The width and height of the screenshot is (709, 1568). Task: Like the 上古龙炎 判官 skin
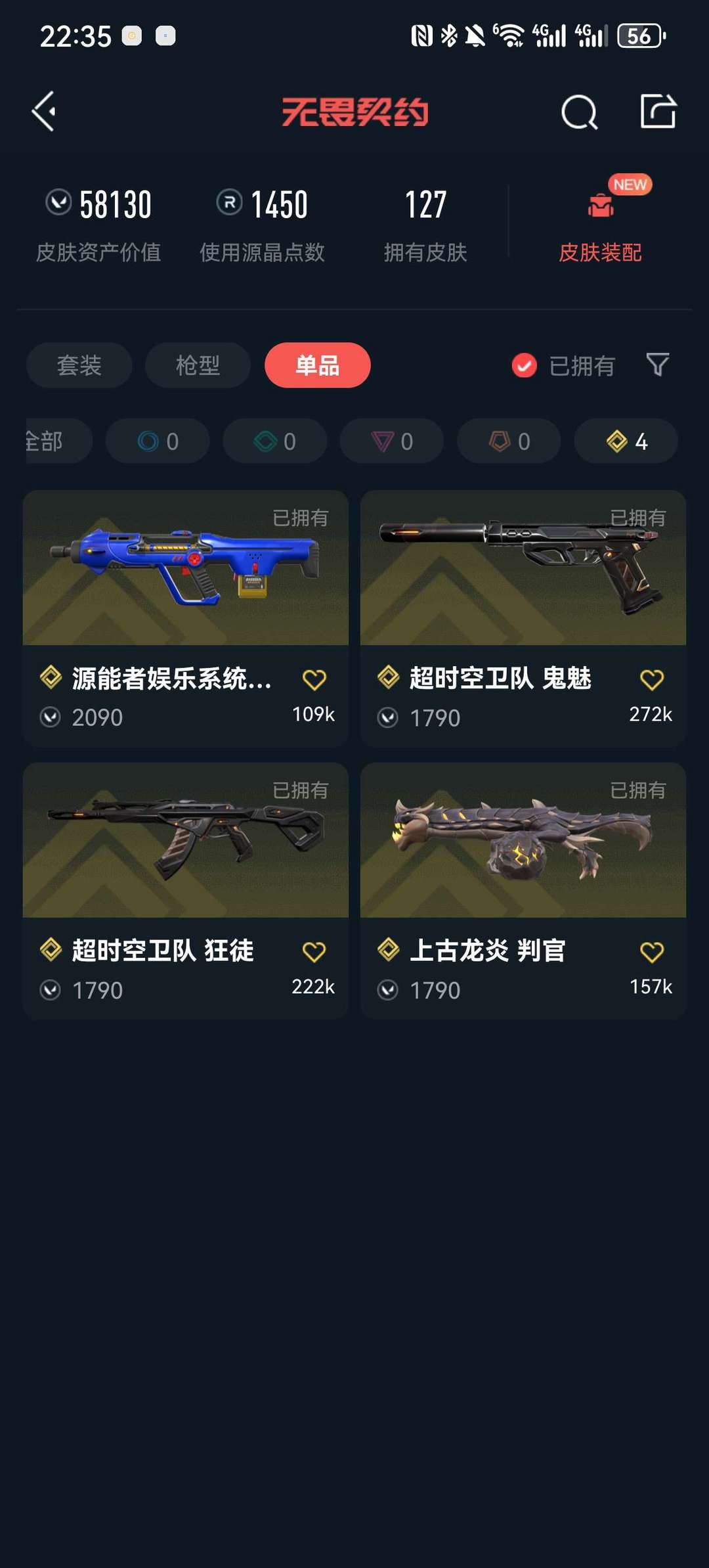tap(651, 952)
